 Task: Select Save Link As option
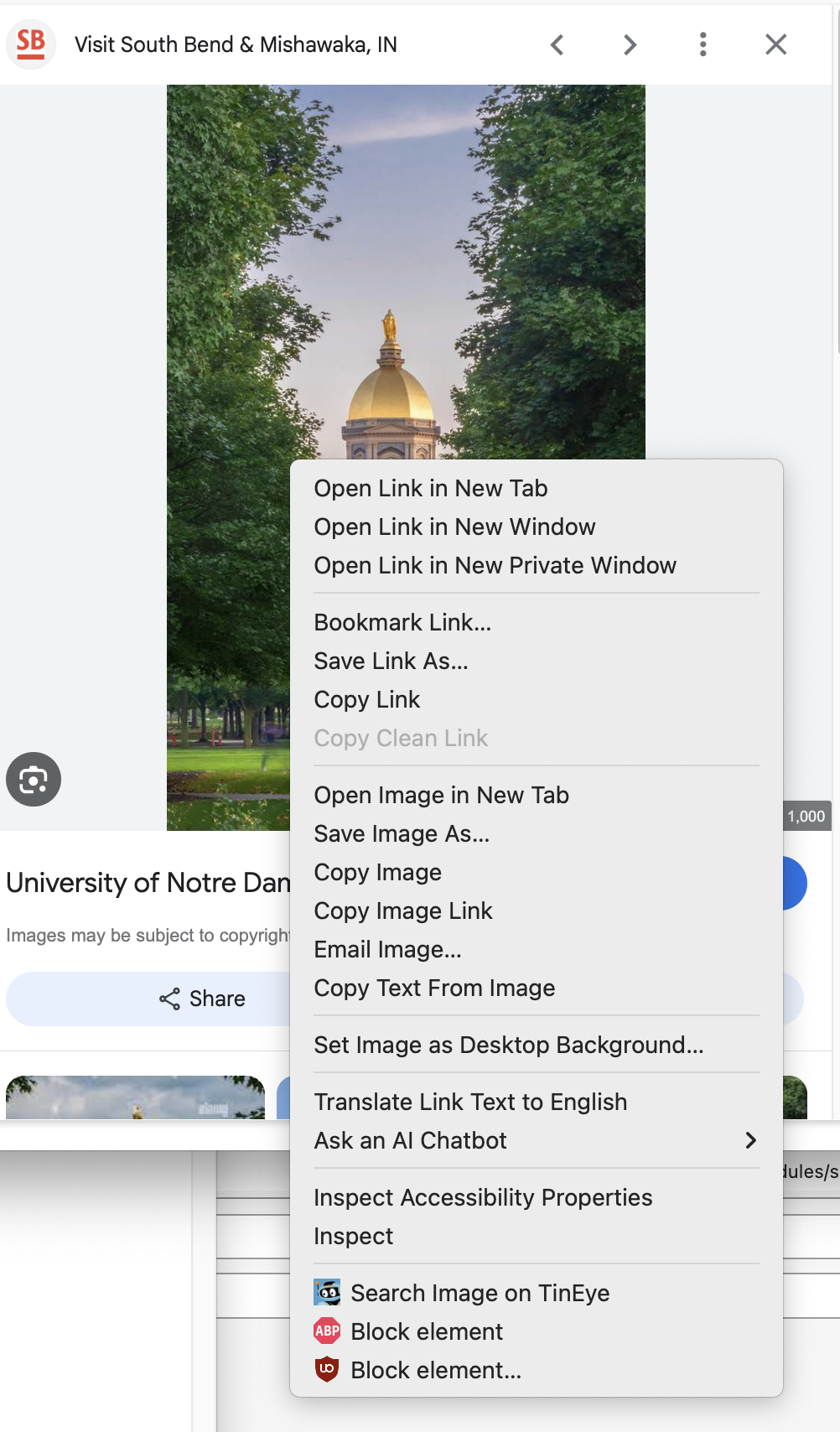point(391,662)
